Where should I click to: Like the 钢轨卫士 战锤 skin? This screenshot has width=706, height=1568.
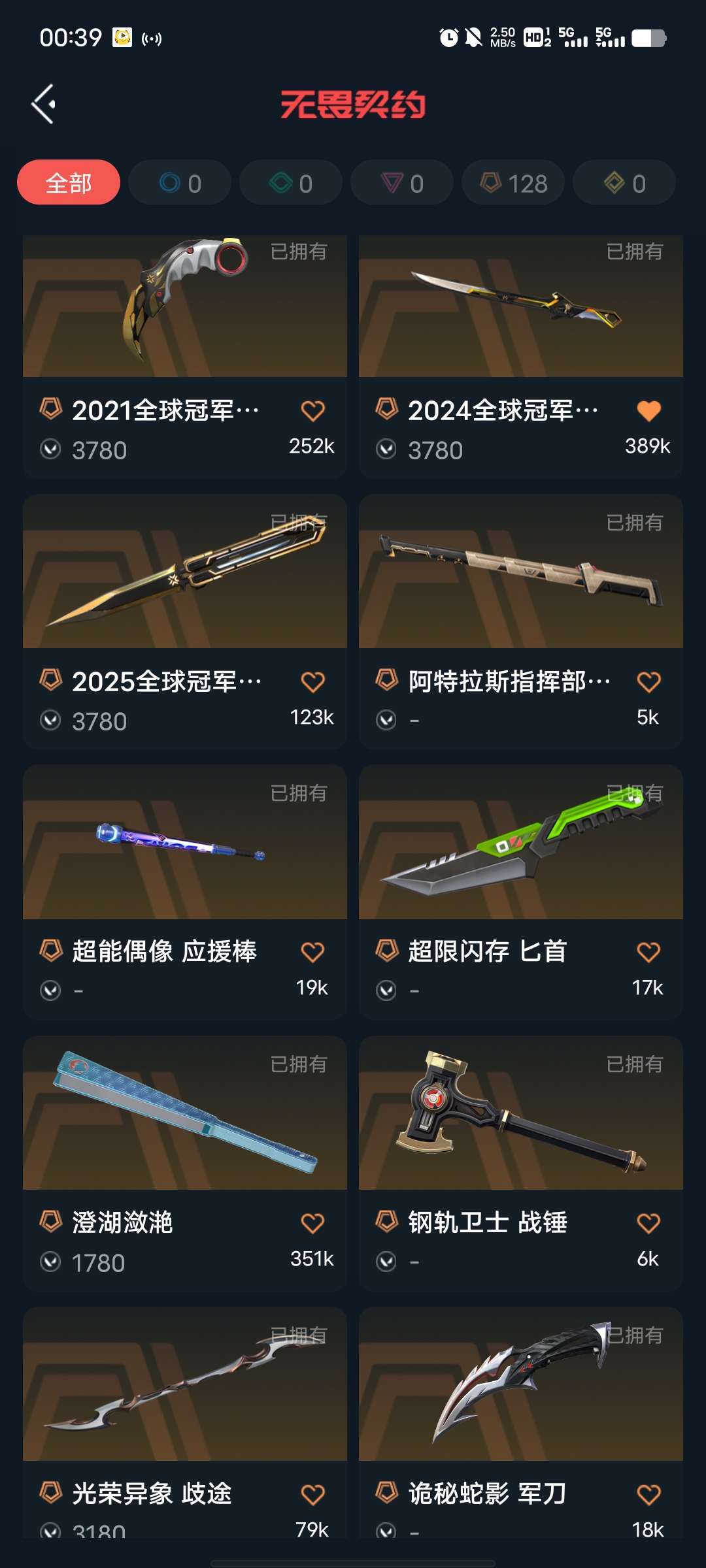click(x=648, y=1224)
